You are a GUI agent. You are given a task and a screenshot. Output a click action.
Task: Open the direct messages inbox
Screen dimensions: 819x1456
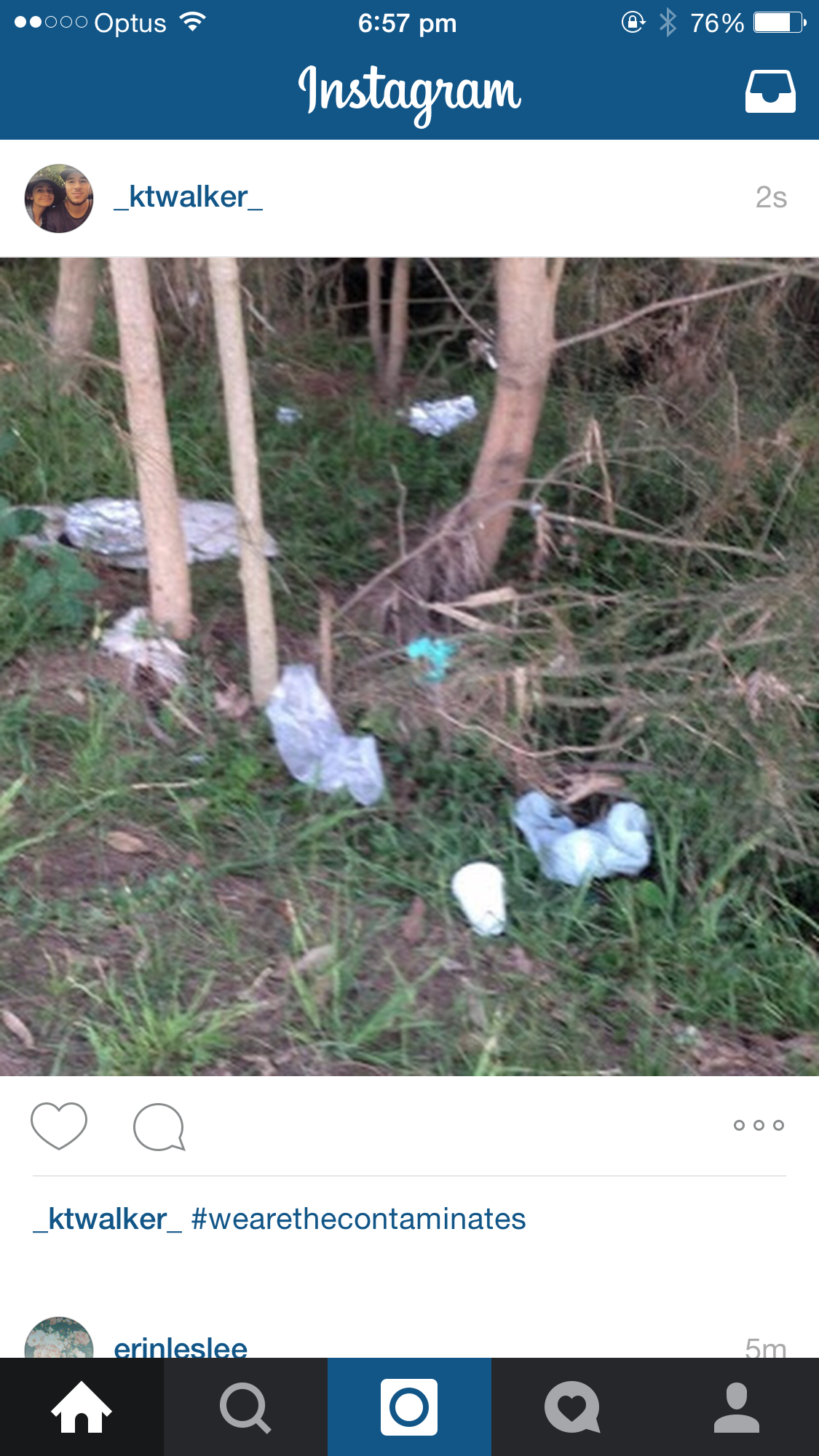pos(770,91)
